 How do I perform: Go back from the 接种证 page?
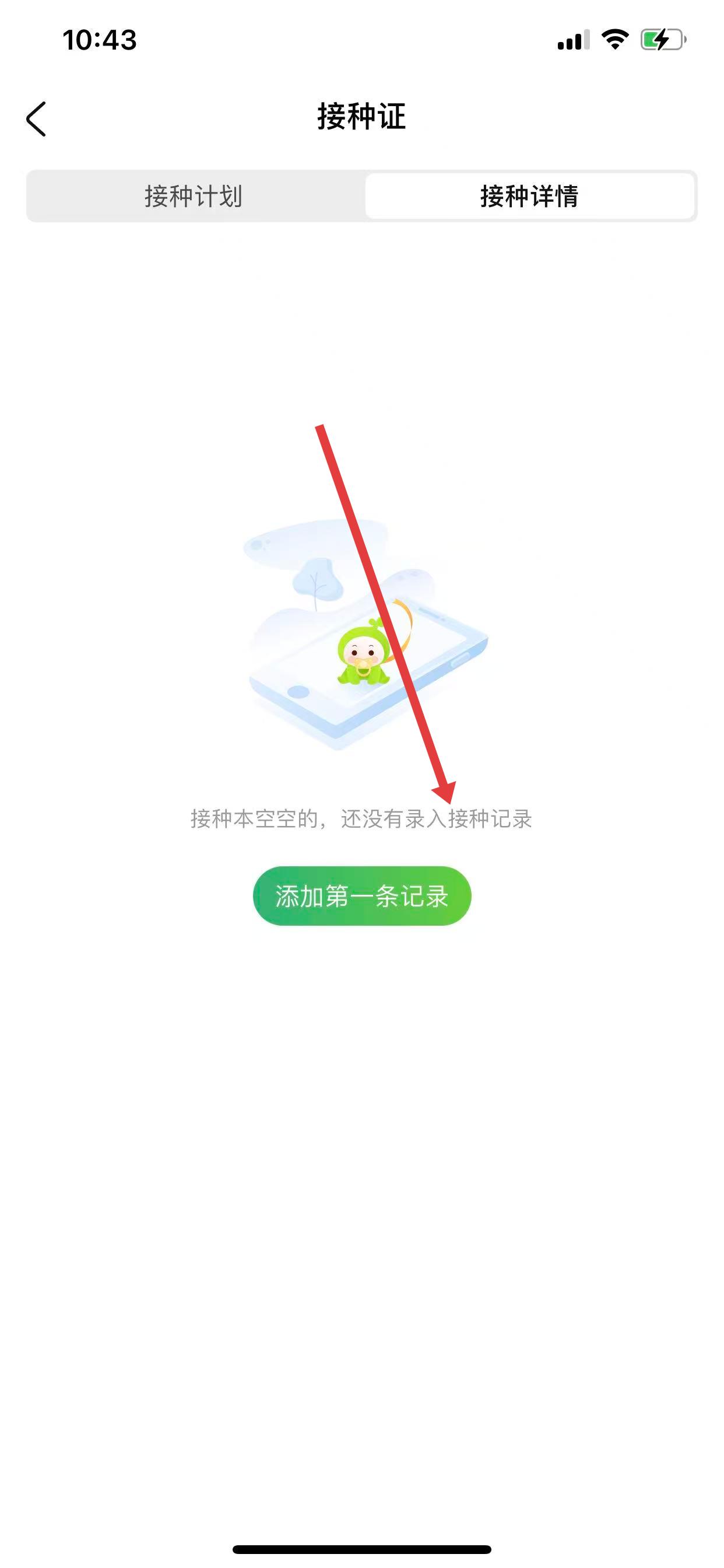37,118
